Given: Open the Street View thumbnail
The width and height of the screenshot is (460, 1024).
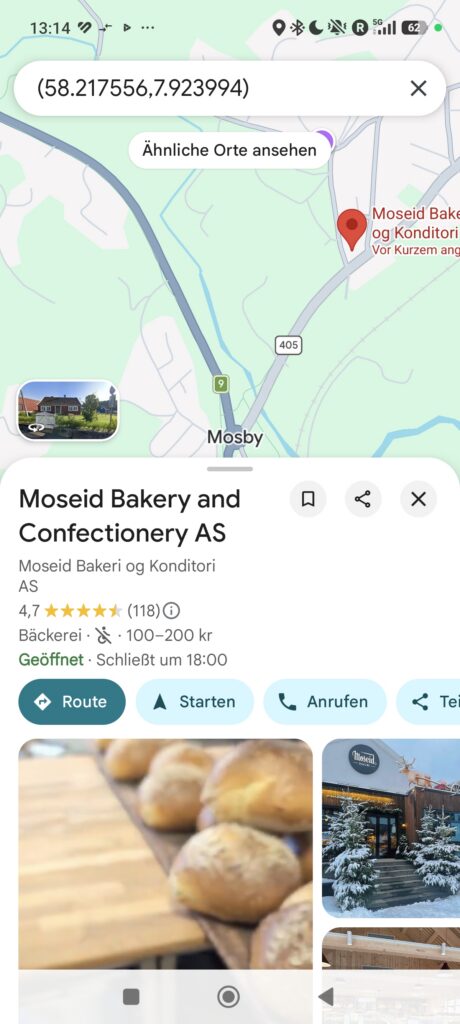Looking at the screenshot, I should coord(68,409).
